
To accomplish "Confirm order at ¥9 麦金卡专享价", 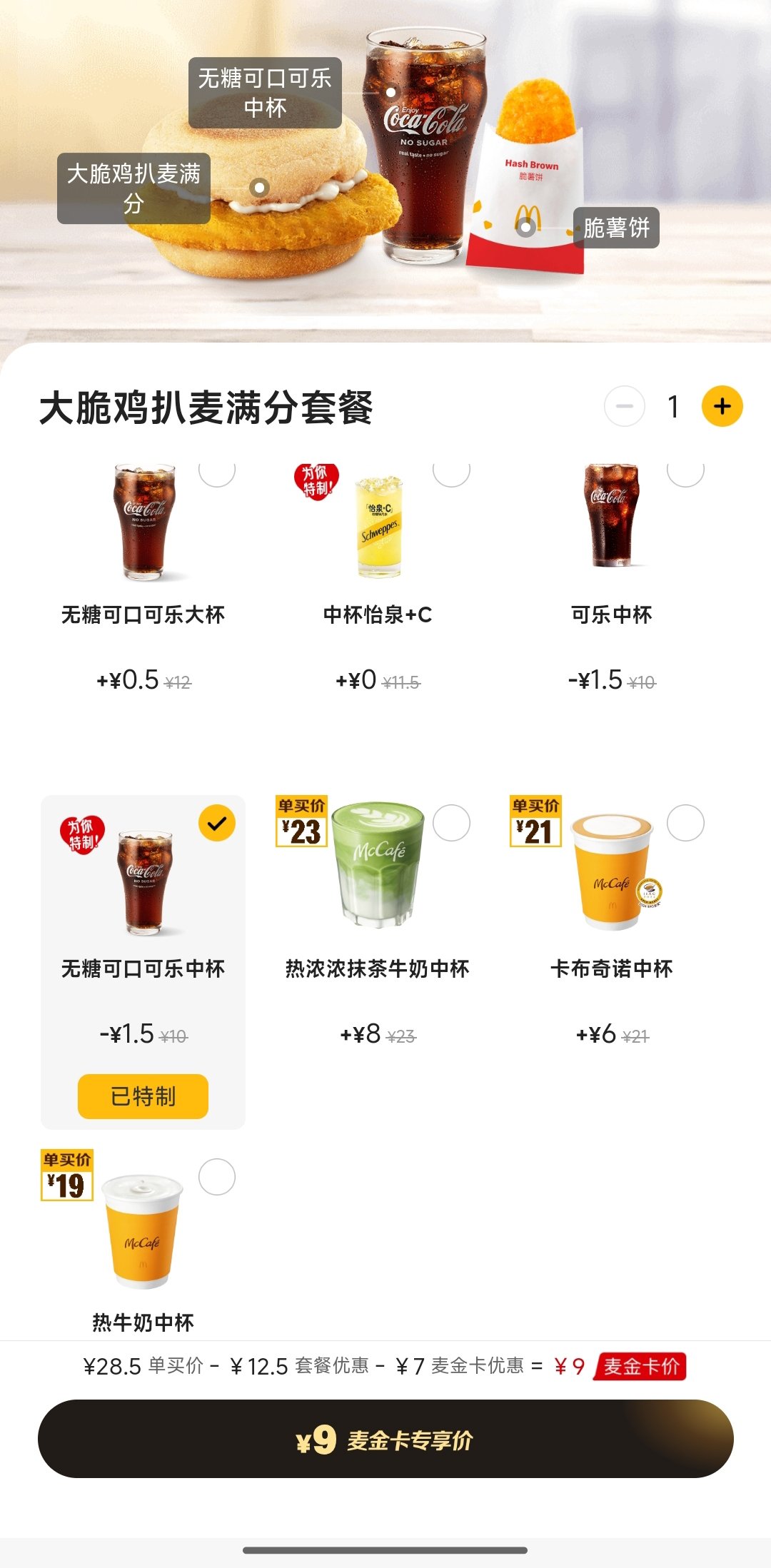I will [385, 1439].
